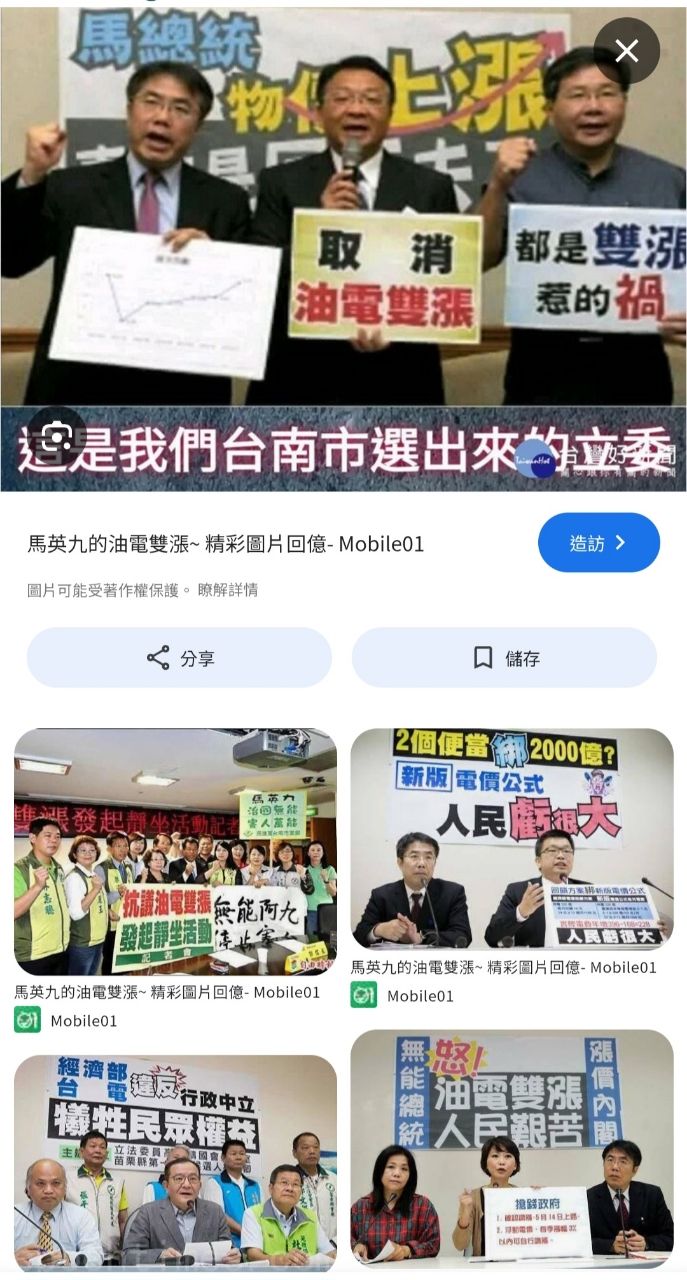Open the 抗議油電雙漲 sit-in protest thumbnail
The width and height of the screenshot is (687, 1280).
175,852
